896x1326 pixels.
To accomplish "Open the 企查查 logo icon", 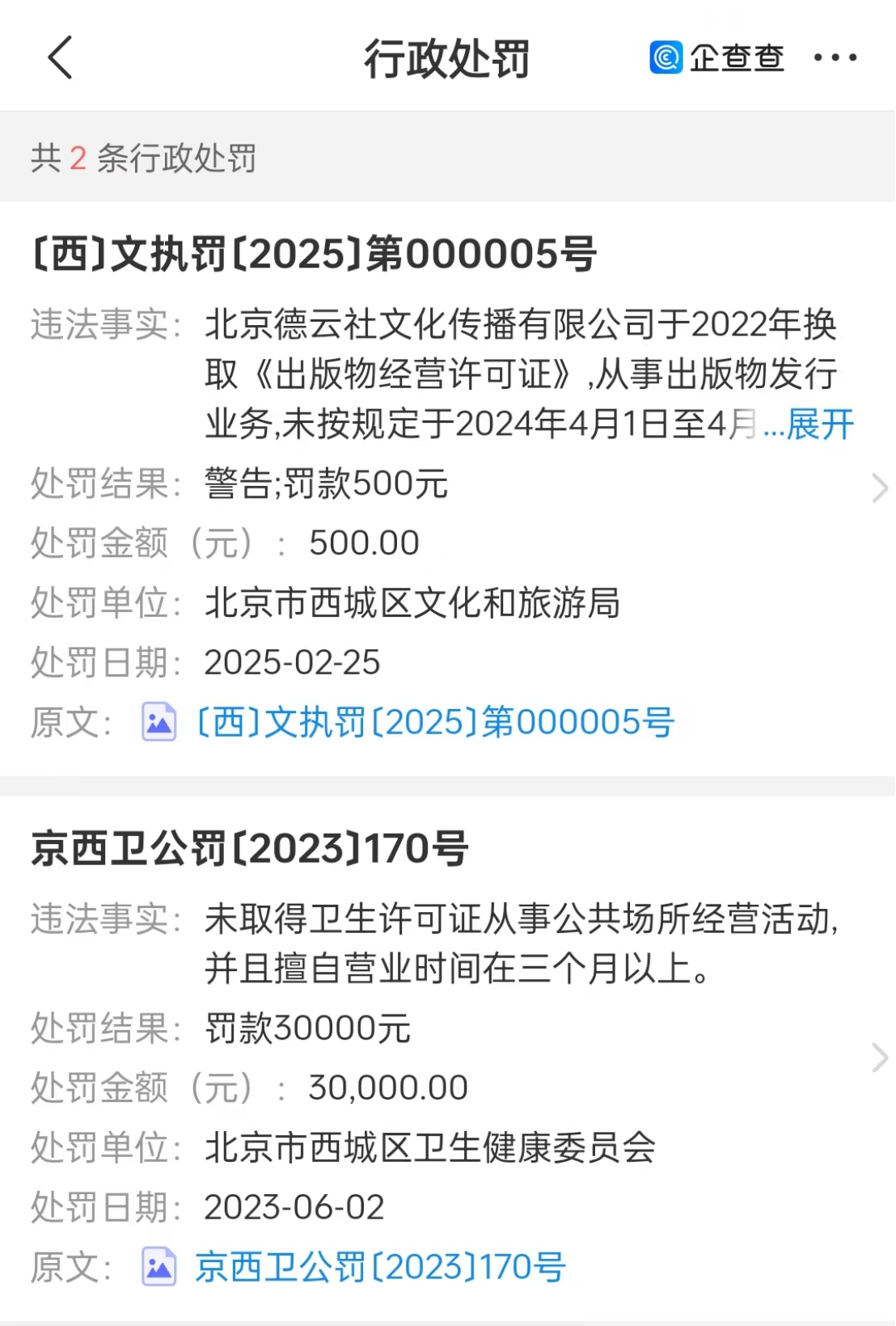I will [665, 57].
